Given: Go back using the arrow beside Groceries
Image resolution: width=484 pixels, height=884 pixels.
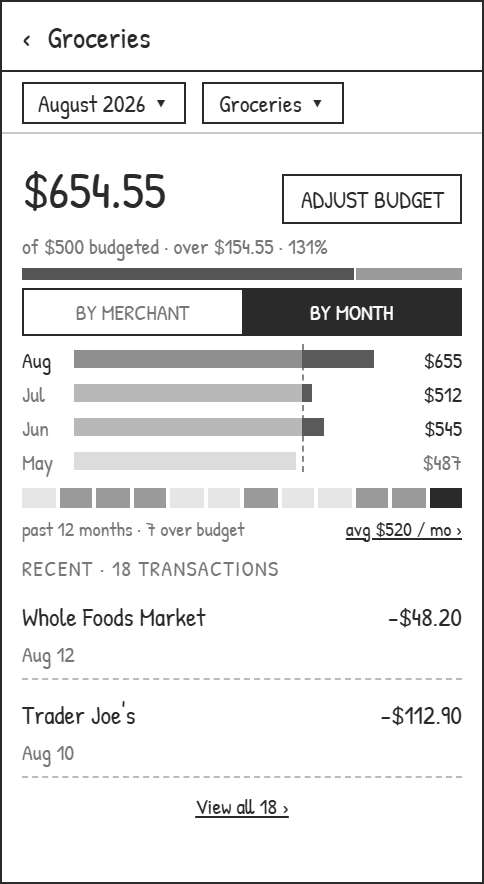Looking at the screenshot, I should click(27, 39).
